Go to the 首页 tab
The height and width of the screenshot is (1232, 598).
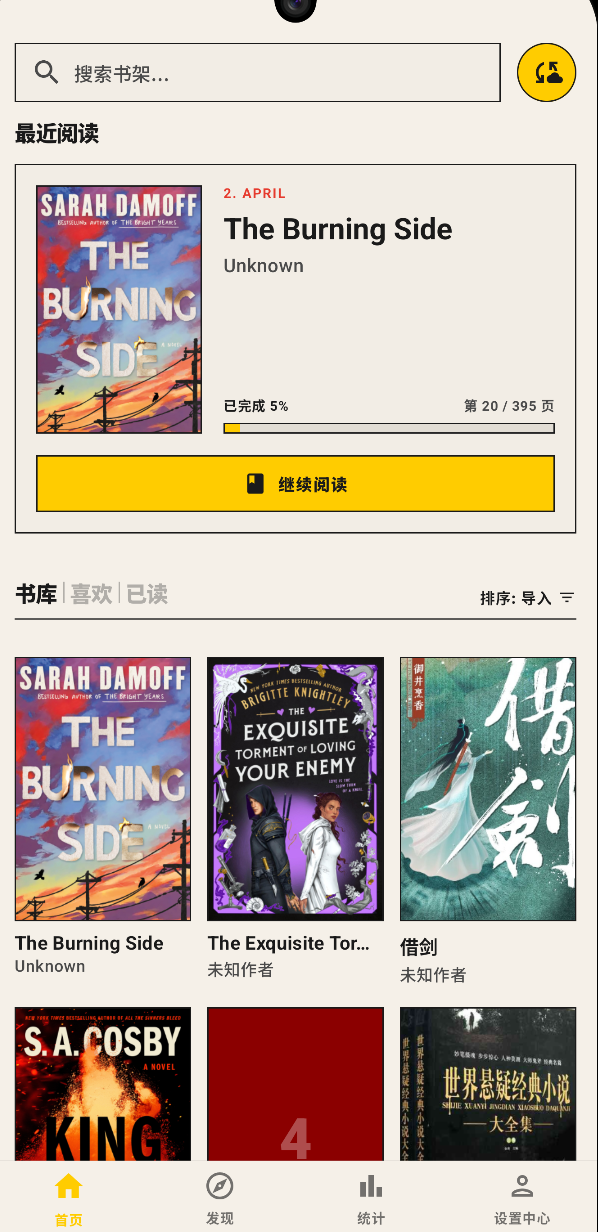point(69,1198)
